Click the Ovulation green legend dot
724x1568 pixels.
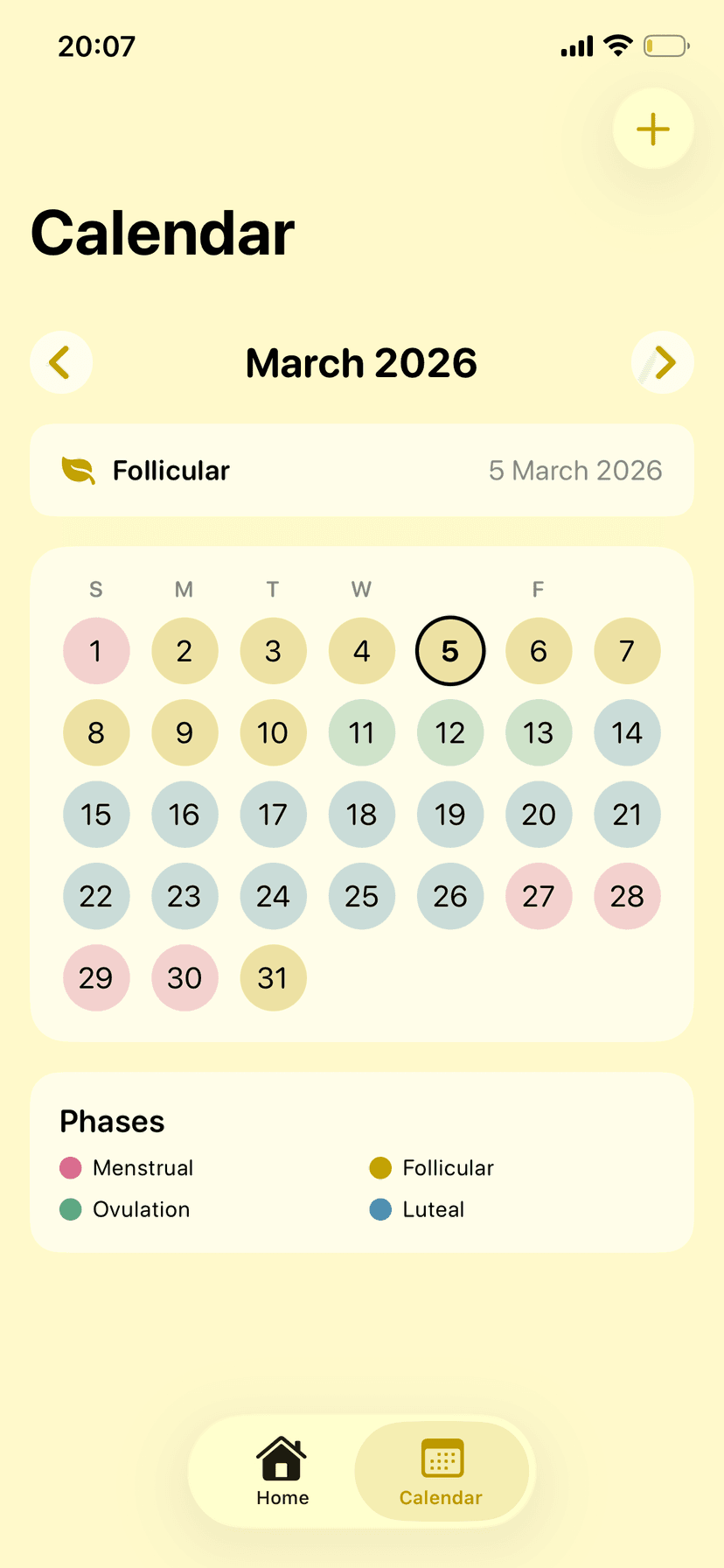[x=71, y=1209]
